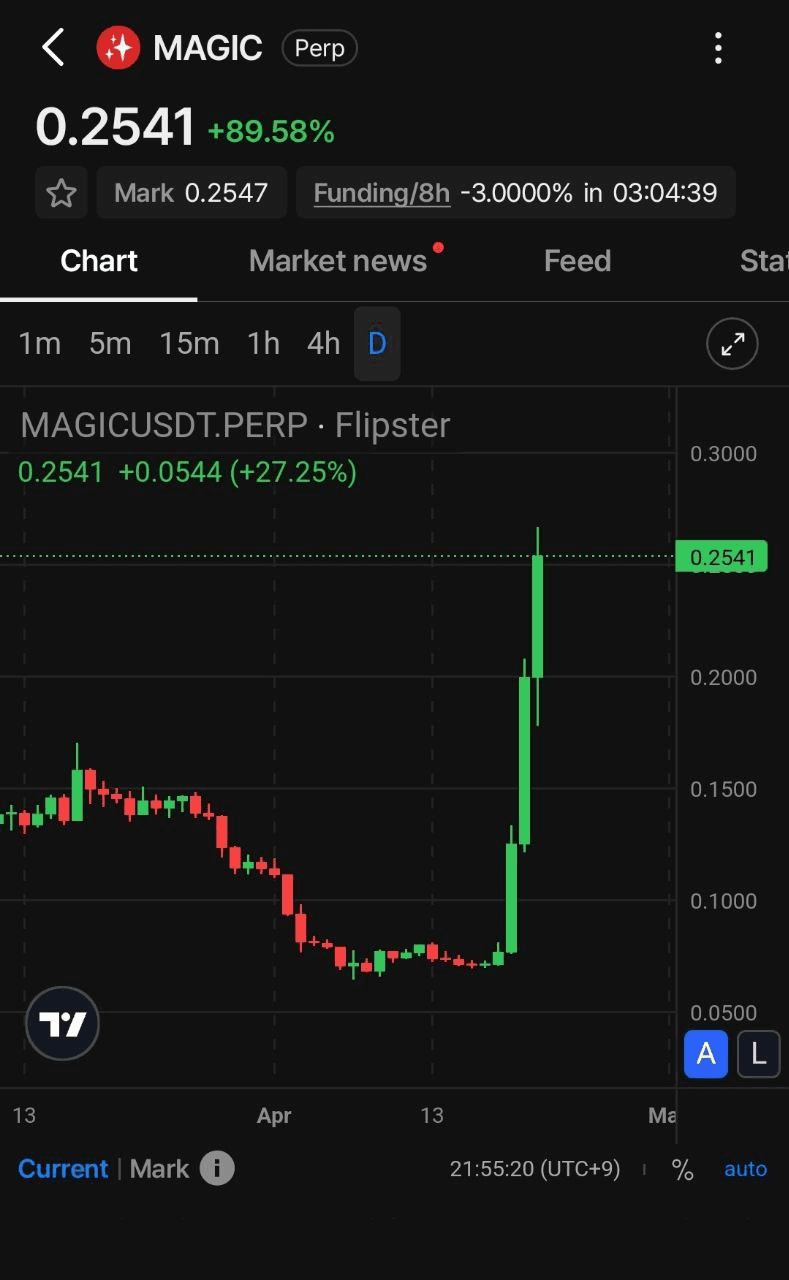The width and height of the screenshot is (789, 1280).
Task: Toggle the percent scale option
Action: pyautogui.click(x=683, y=1169)
